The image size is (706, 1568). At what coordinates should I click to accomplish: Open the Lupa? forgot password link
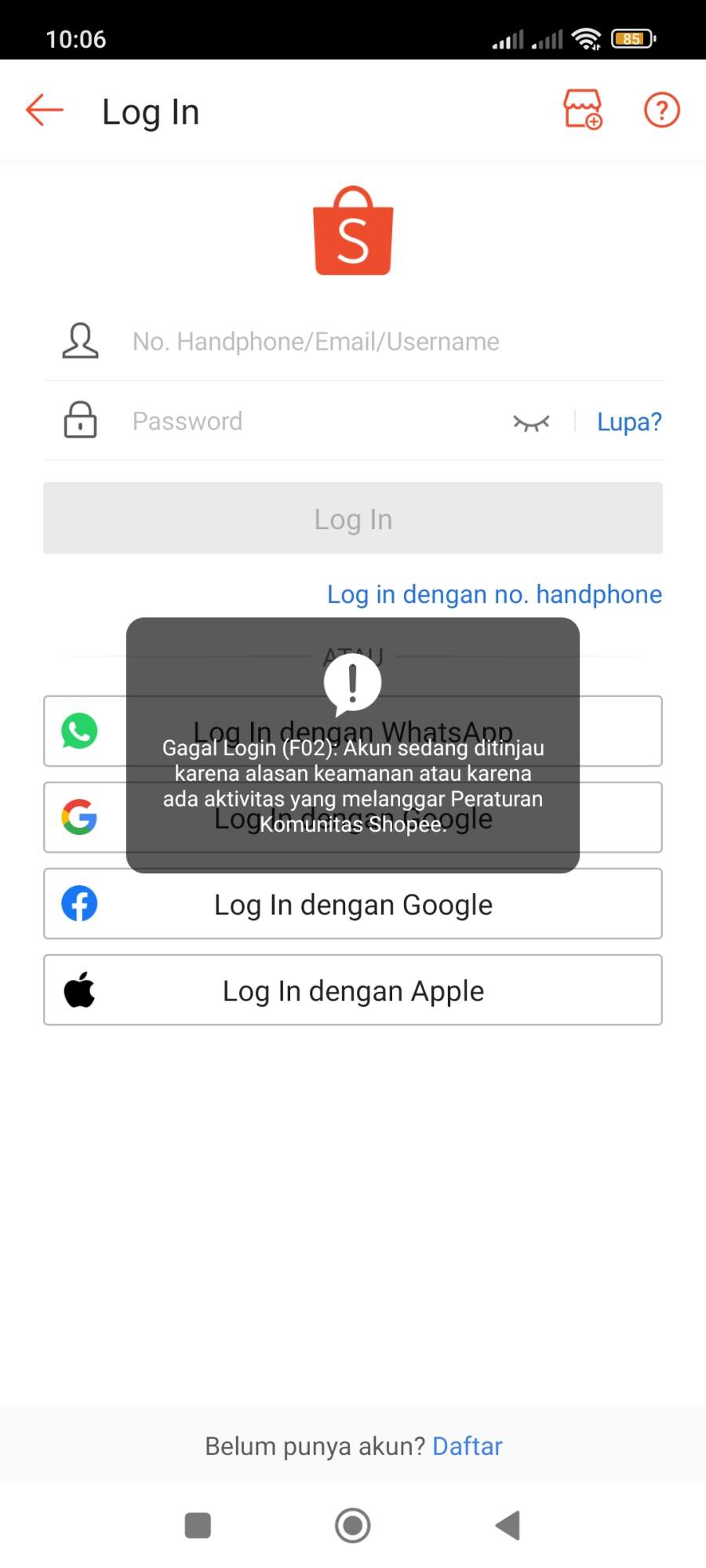tap(629, 422)
